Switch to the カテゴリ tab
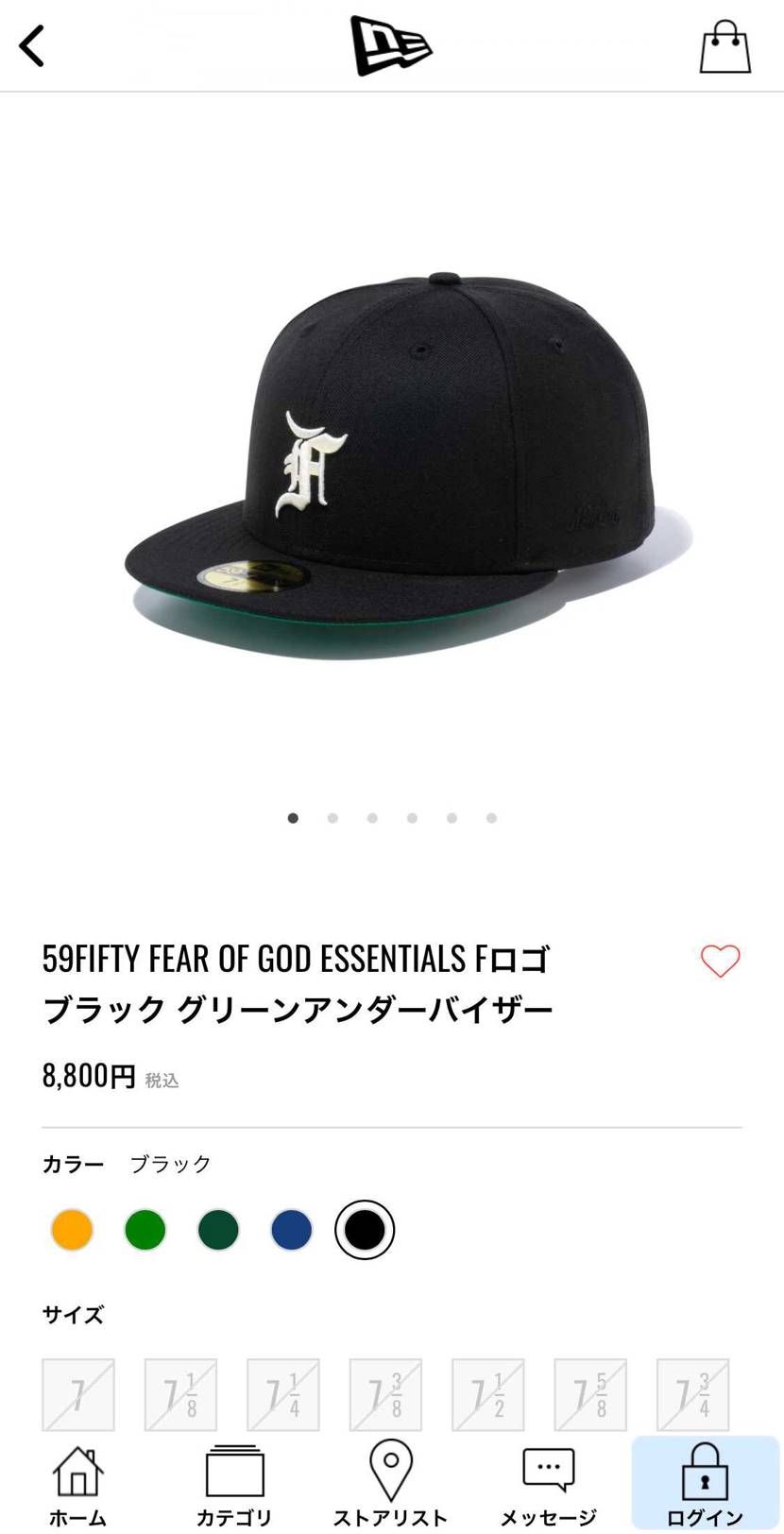 pyautogui.click(x=234, y=1485)
